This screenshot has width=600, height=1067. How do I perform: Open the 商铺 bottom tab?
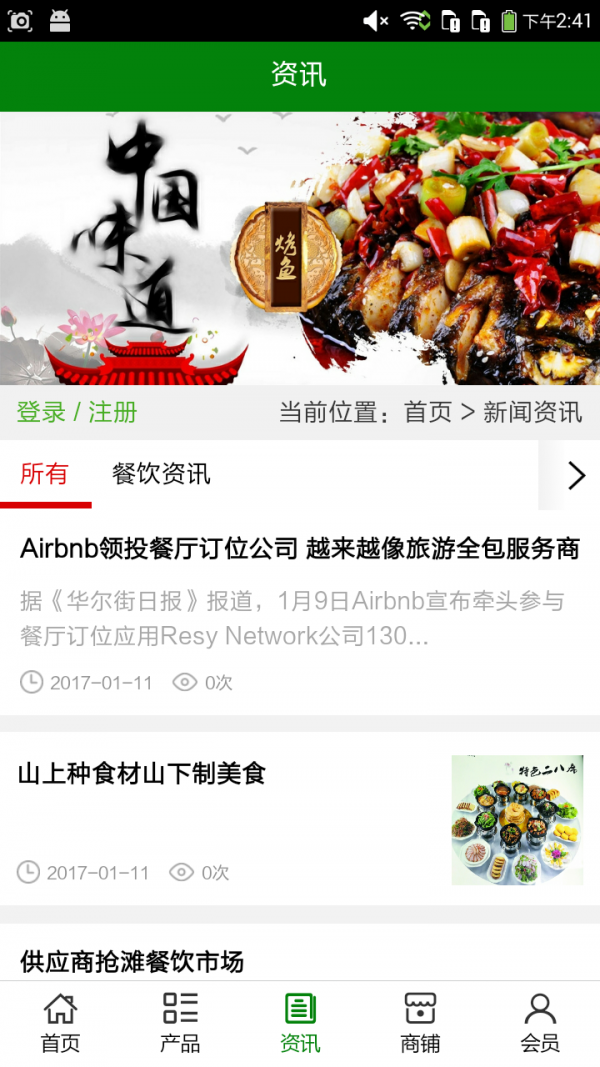click(x=420, y=1023)
